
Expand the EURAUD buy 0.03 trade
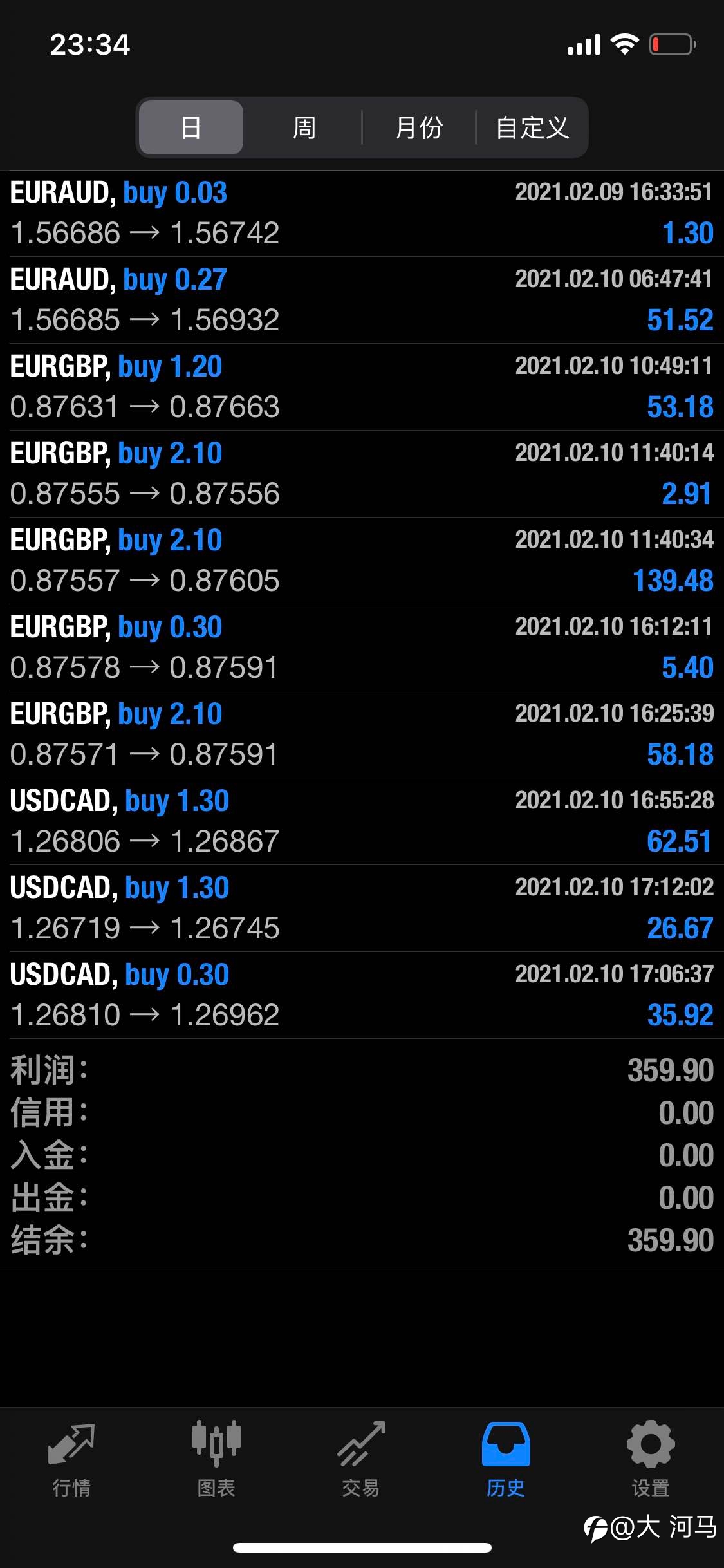pos(362,214)
